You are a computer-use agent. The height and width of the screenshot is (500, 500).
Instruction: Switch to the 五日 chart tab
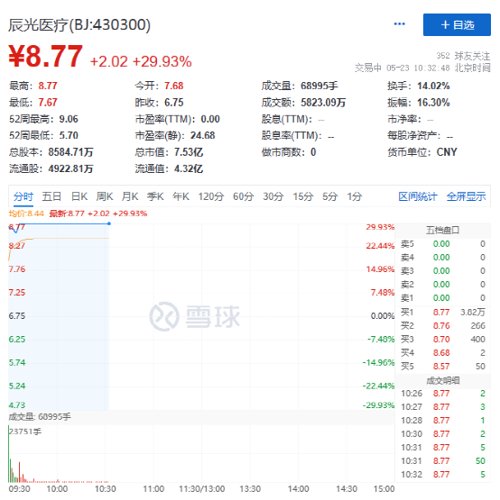click(51, 197)
